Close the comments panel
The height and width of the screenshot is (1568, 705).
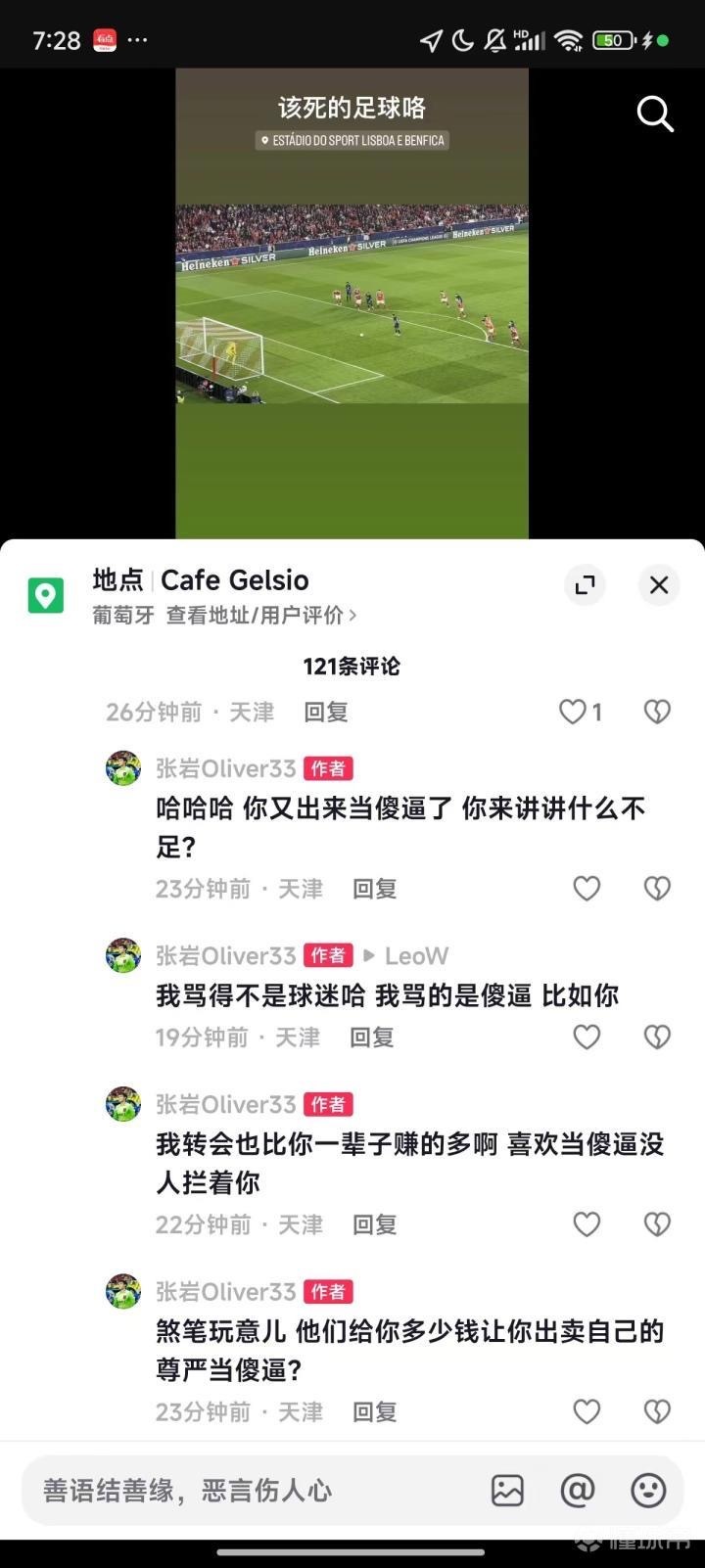coord(659,585)
